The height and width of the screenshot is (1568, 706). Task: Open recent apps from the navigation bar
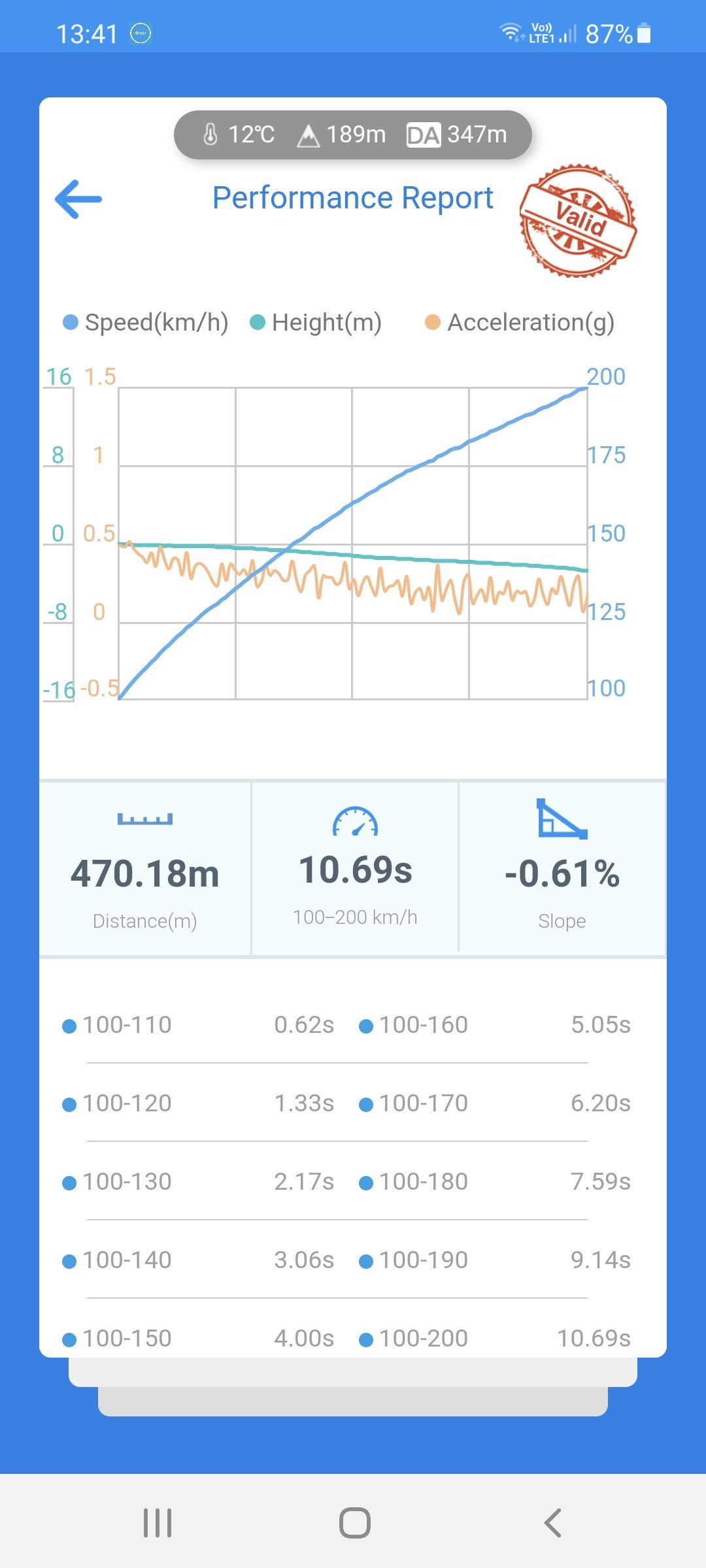(x=158, y=1523)
